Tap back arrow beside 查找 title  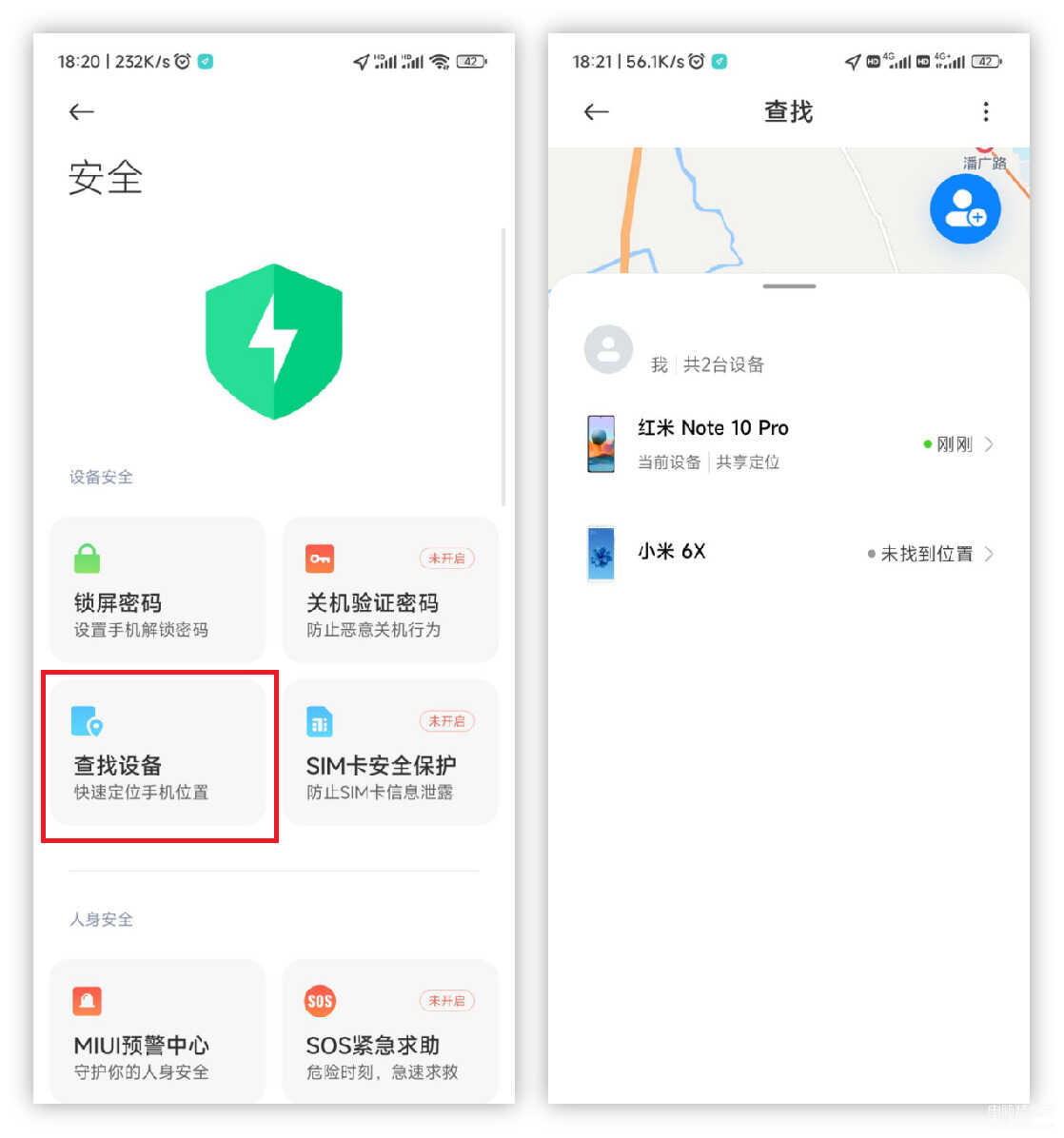(596, 112)
